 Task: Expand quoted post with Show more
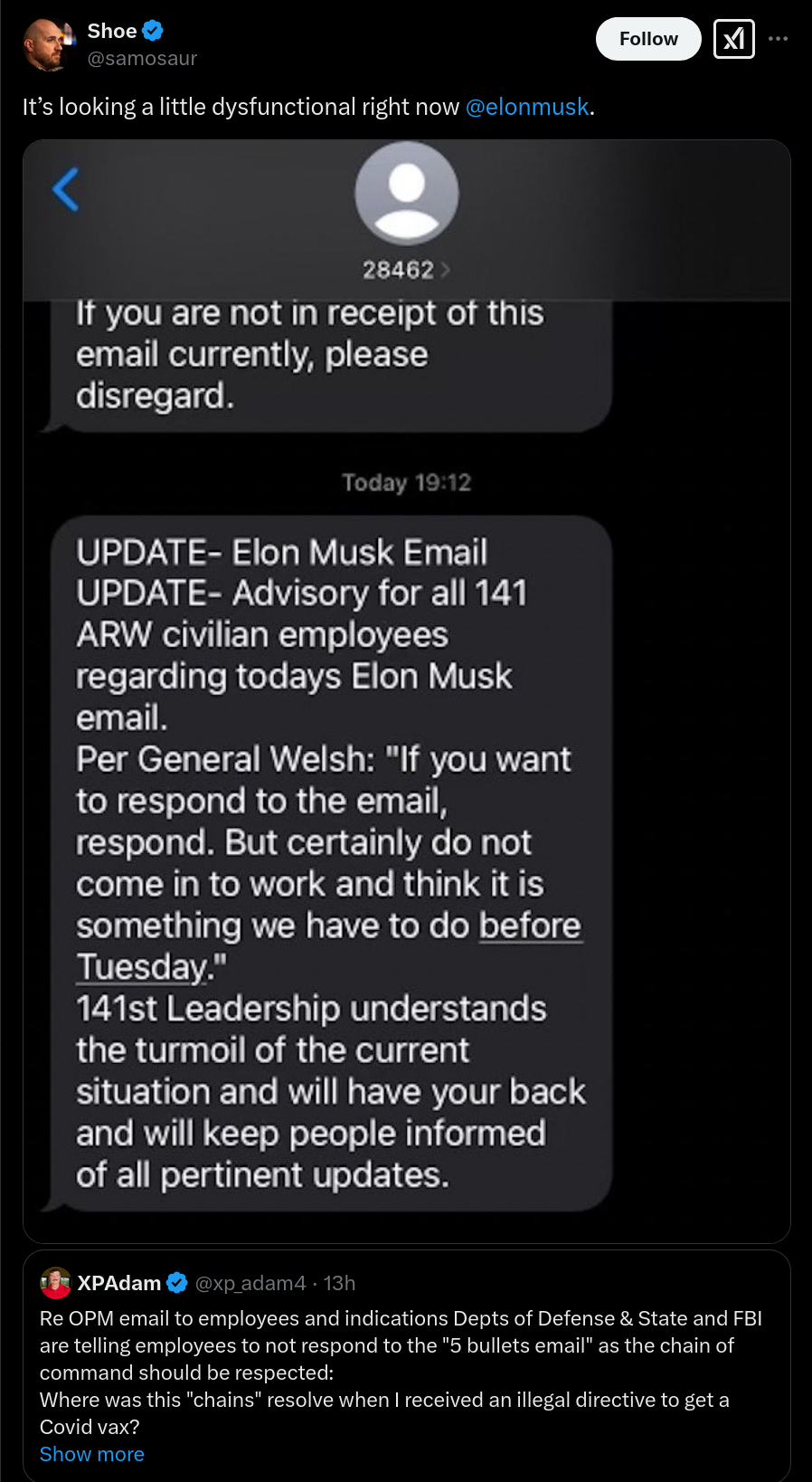click(92, 1454)
